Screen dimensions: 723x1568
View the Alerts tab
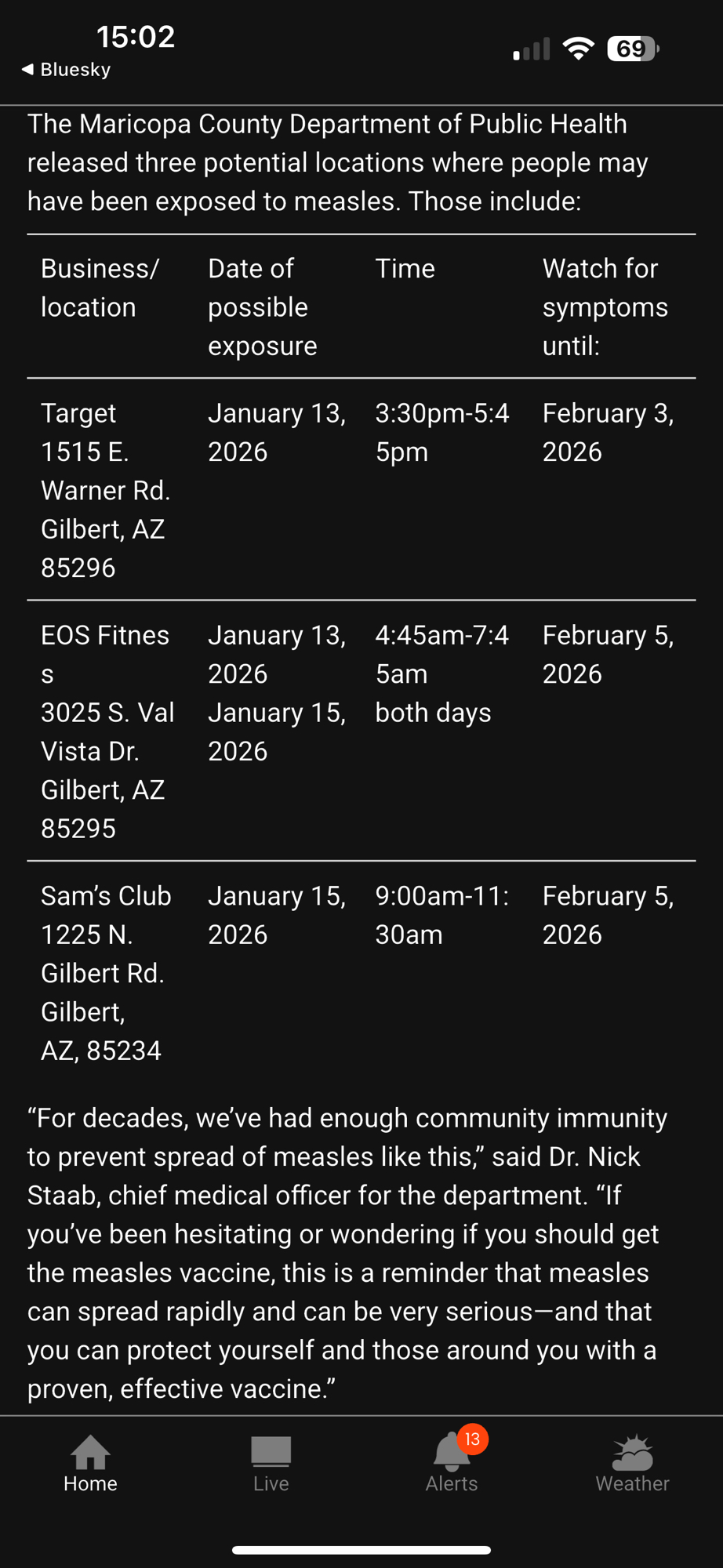click(x=452, y=1463)
